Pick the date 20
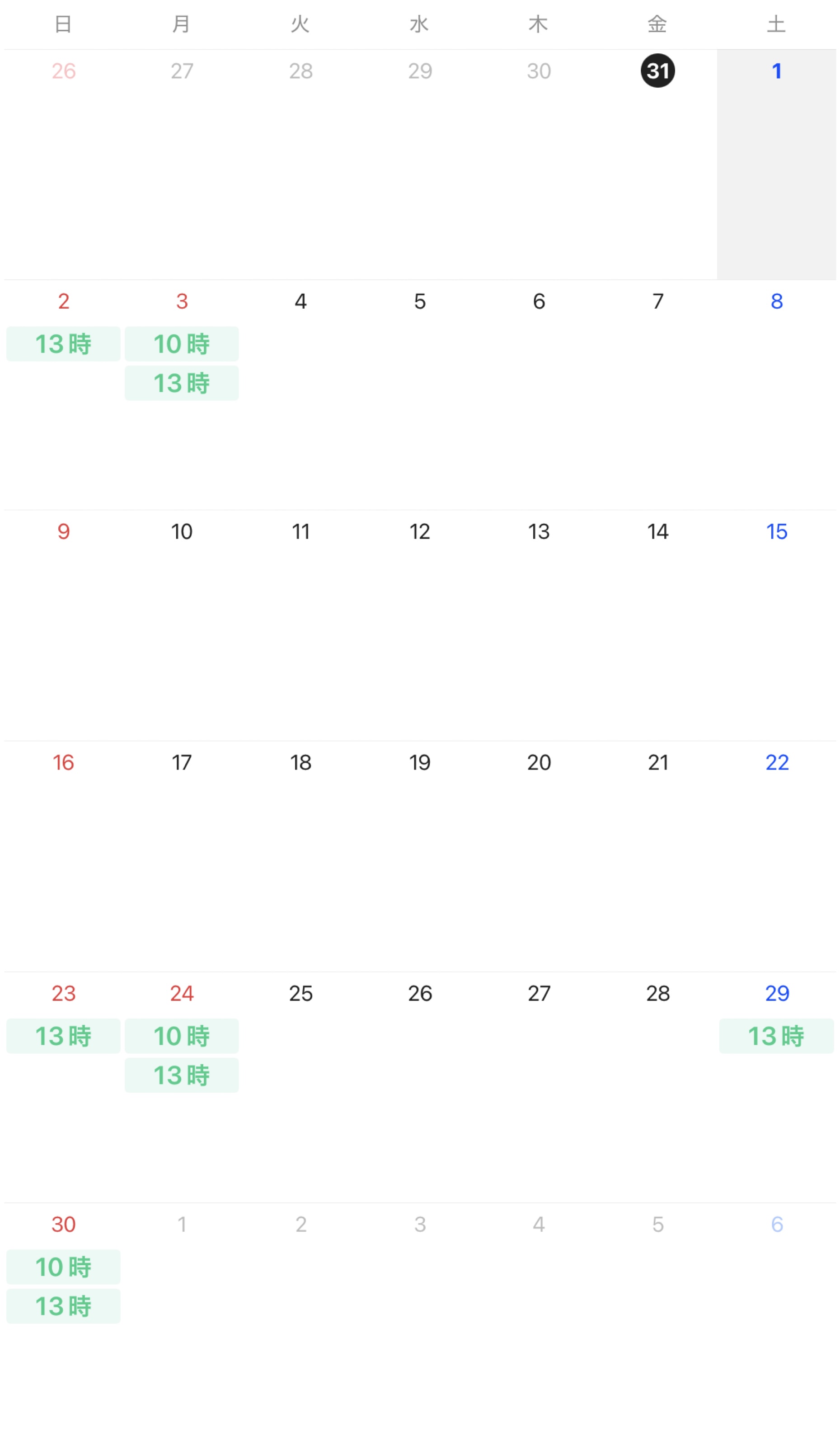The height and width of the screenshot is (1432, 840). (539, 763)
